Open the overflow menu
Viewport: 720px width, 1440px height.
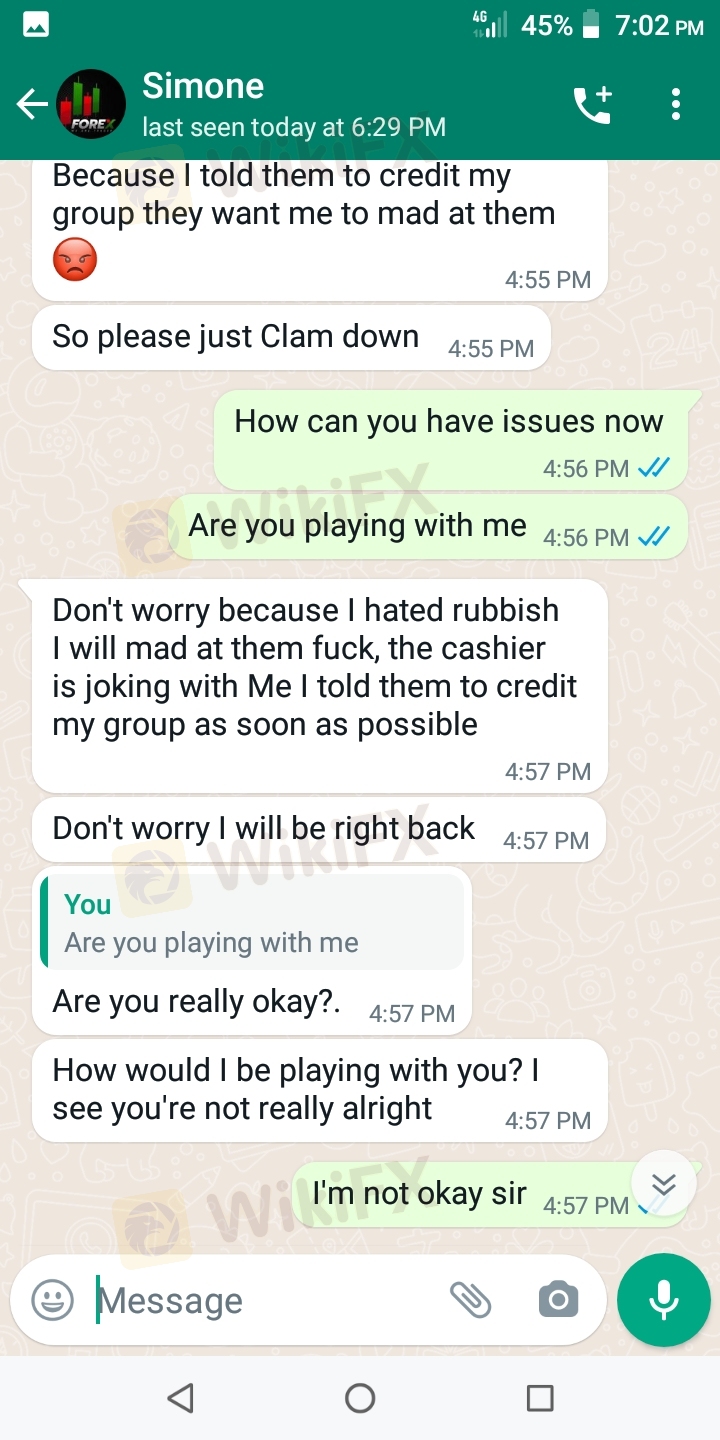[676, 104]
